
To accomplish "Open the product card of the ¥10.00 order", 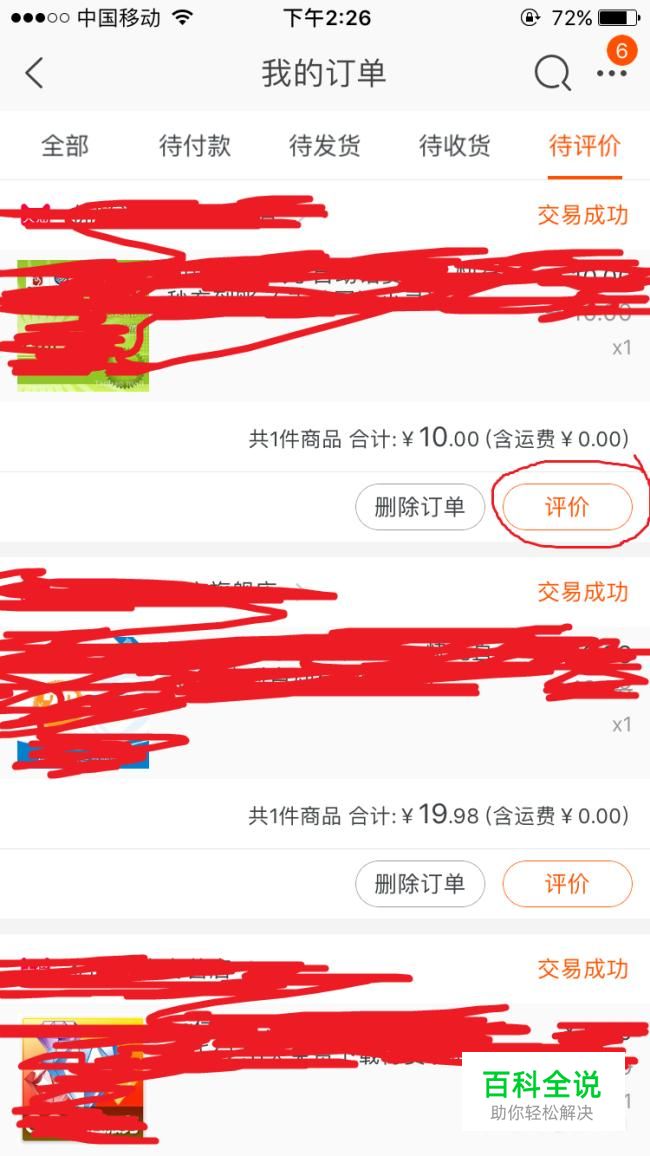I will tap(325, 325).
